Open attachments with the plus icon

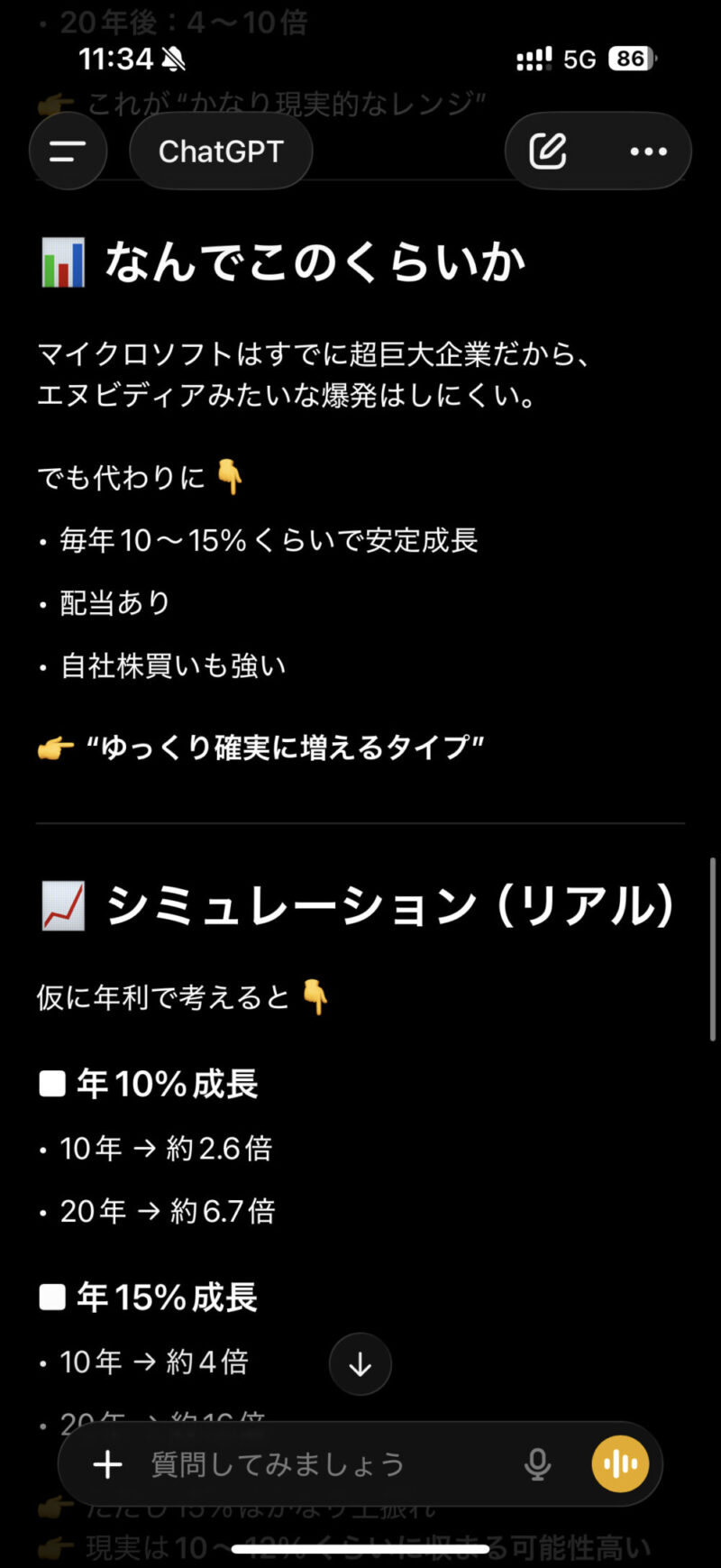[107, 1464]
